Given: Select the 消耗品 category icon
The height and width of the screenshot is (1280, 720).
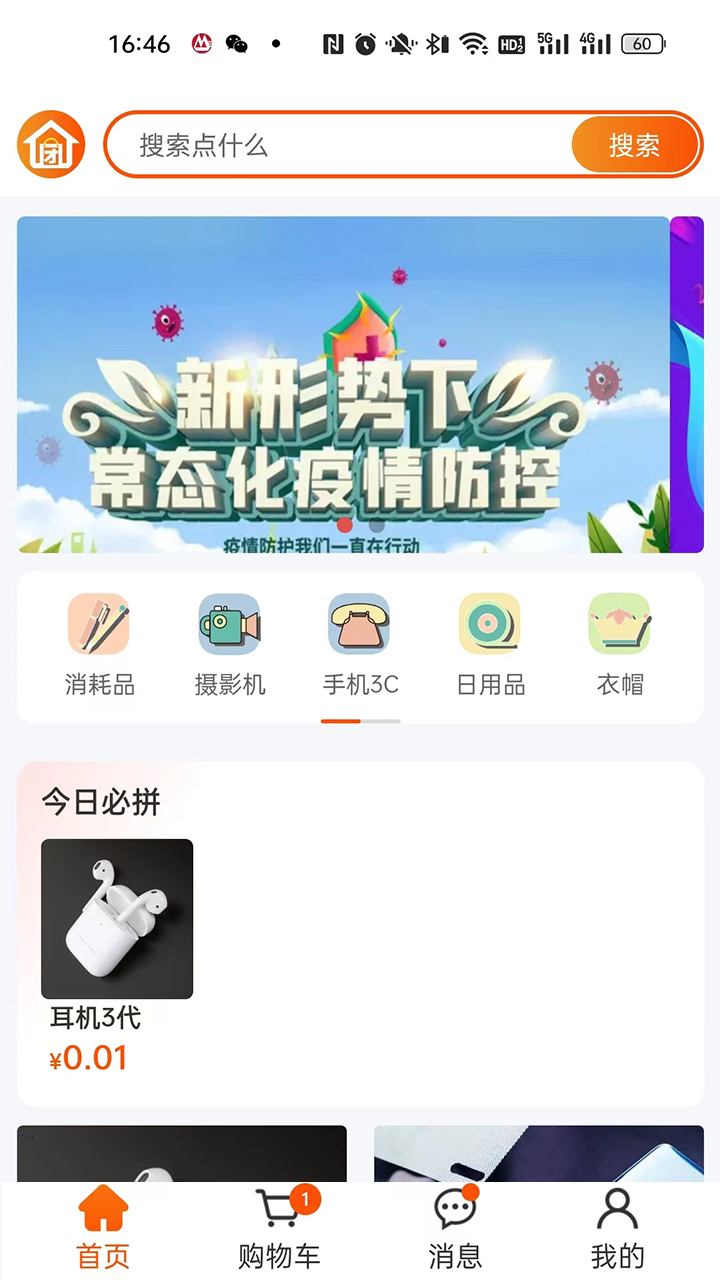Looking at the screenshot, I should pos(99,623).
